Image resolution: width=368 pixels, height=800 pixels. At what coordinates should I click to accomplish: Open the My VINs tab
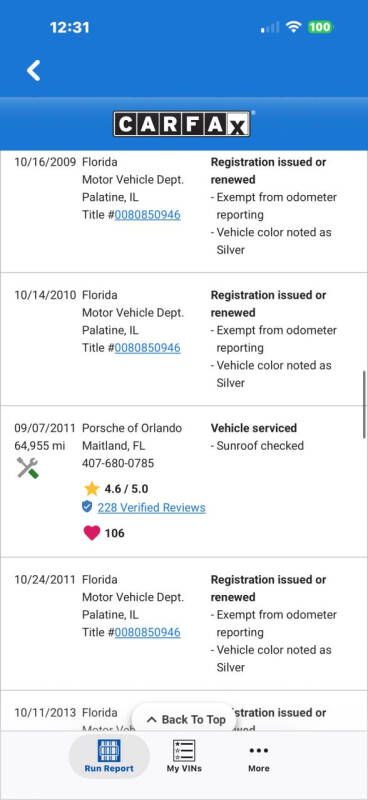click(x=184, y=757)
